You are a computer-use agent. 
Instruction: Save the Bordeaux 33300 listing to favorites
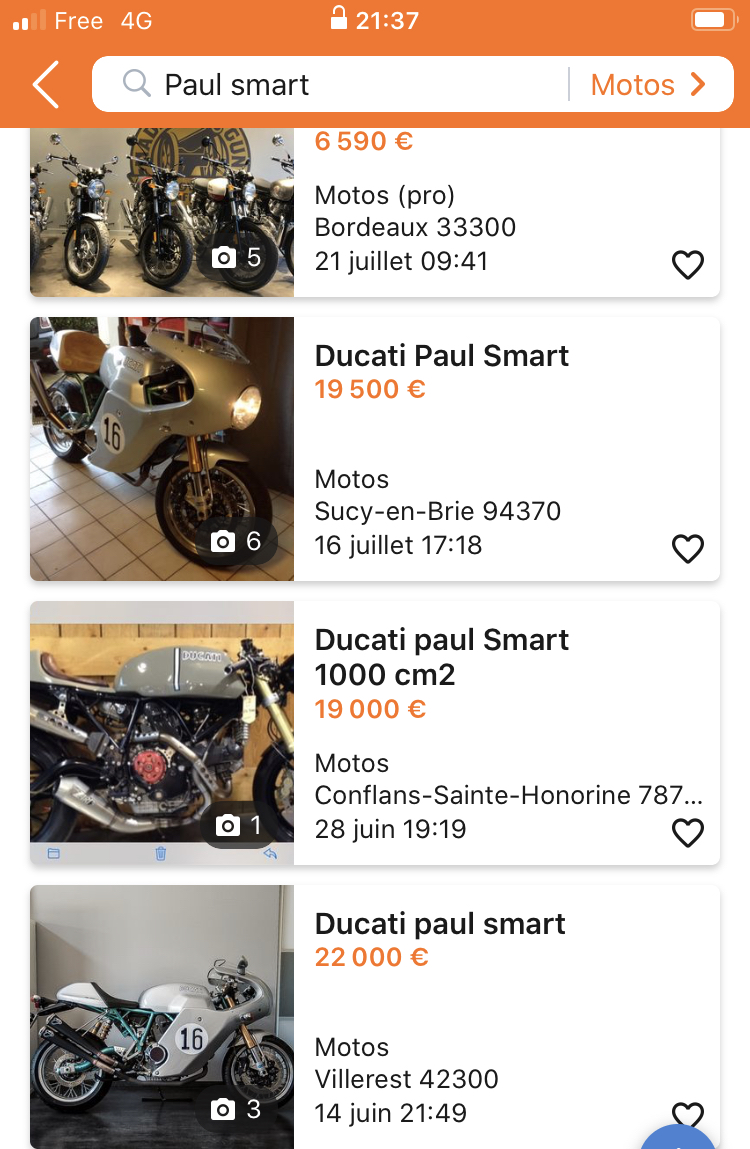click(688, 265)
